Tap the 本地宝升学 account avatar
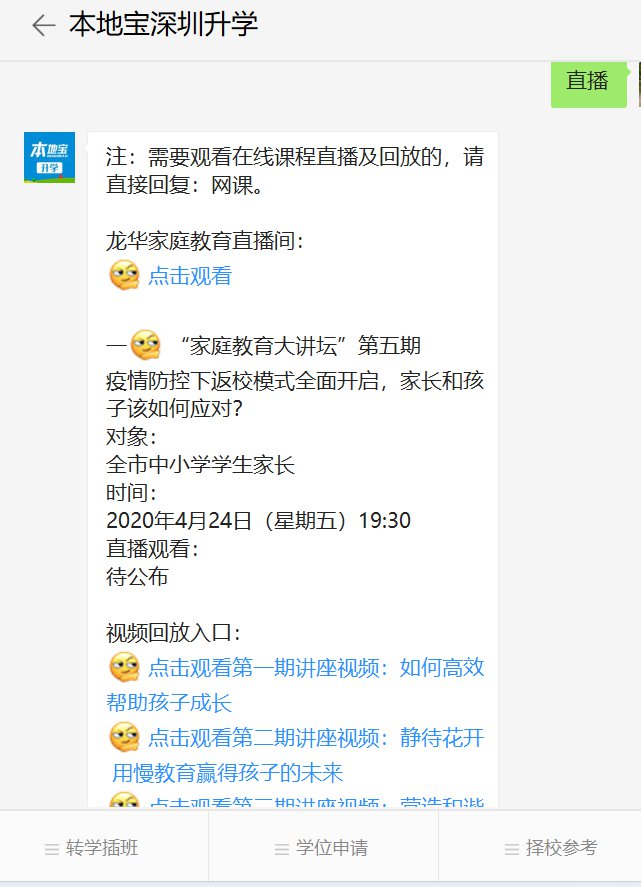This screenshot has width=641, height=887. [49, 157]
